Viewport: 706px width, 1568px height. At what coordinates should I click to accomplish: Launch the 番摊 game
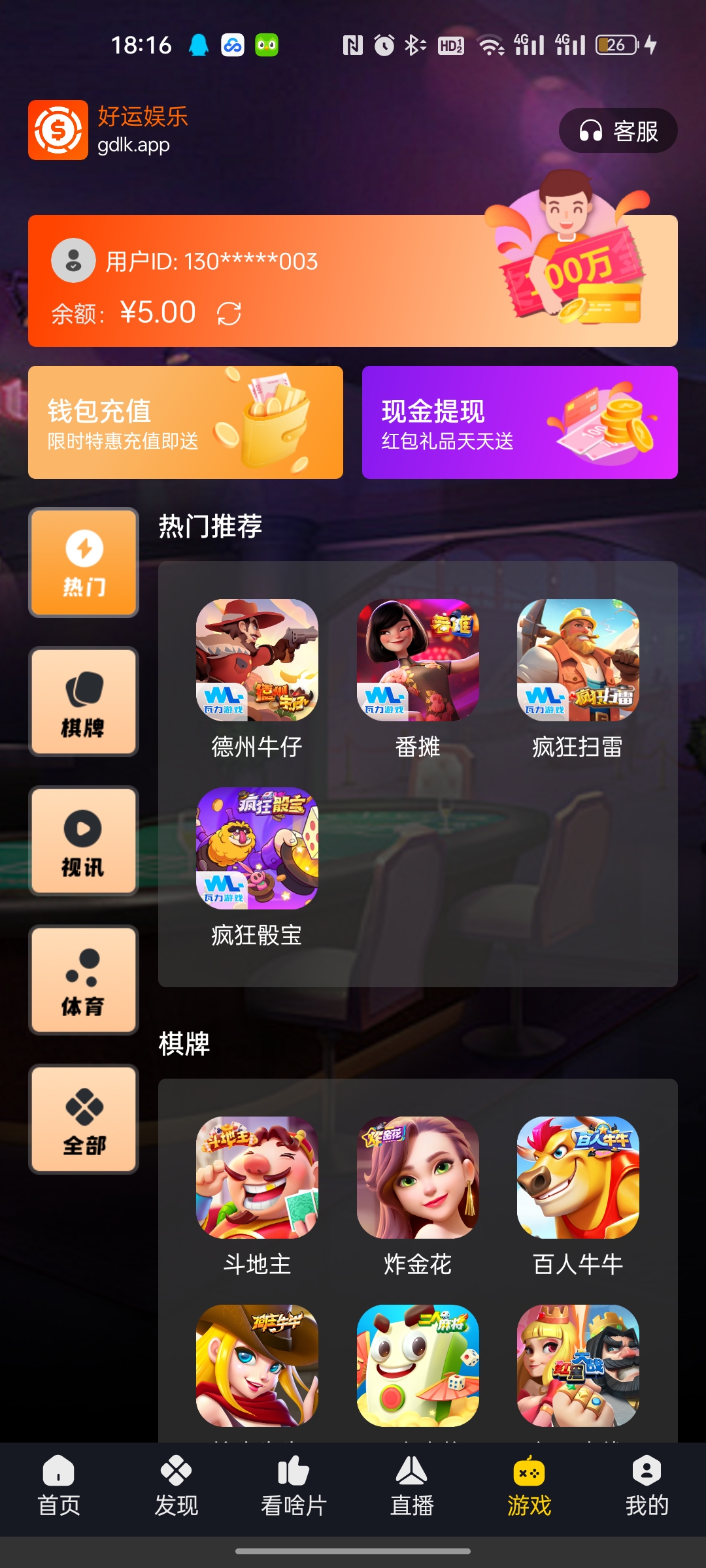418,660
